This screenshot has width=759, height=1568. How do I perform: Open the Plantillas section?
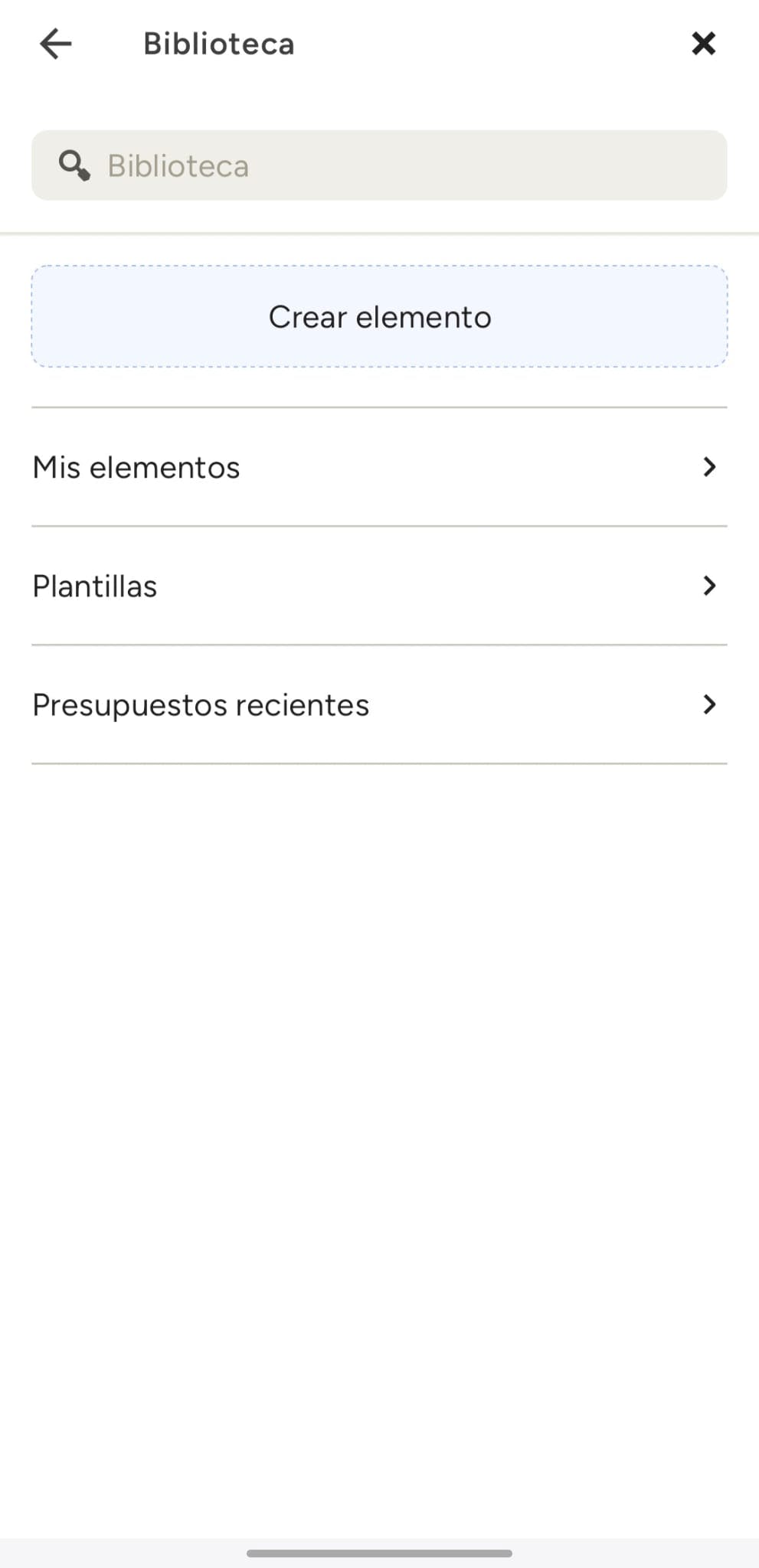pyautogui.click(x=379, y=586)
